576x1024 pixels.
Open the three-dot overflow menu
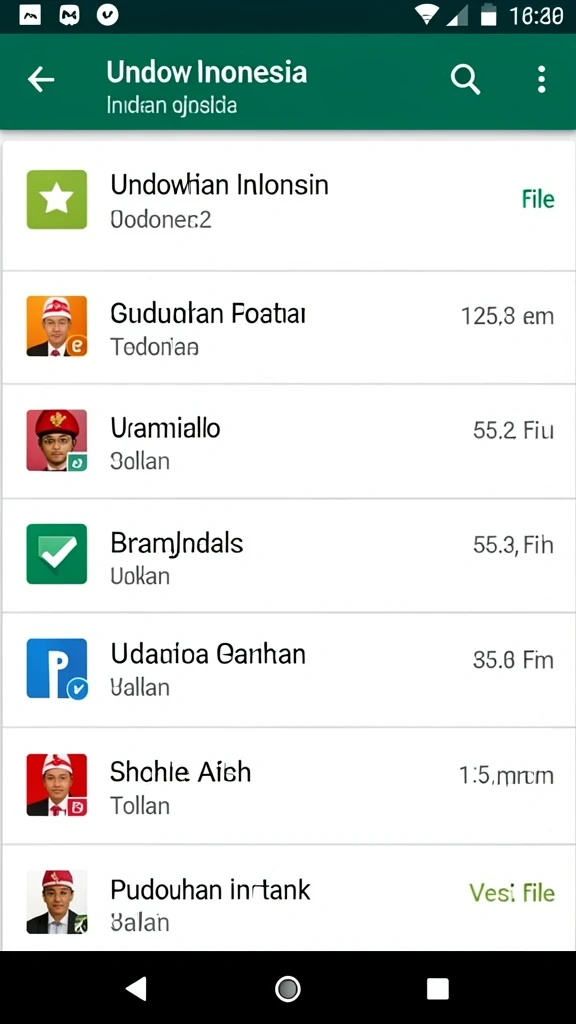click(x=541, y=80)
